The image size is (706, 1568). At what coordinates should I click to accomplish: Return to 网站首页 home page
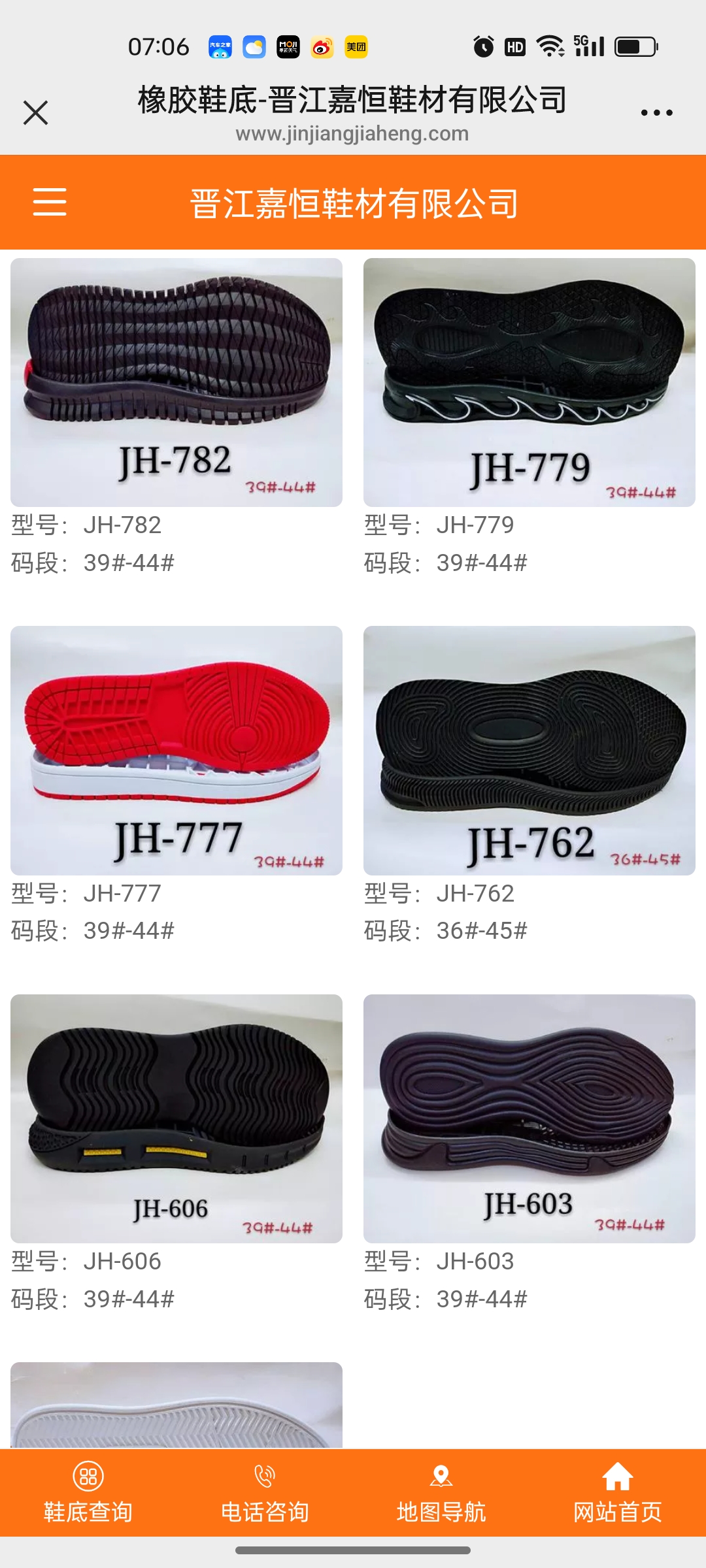(x=618, y=1492)
